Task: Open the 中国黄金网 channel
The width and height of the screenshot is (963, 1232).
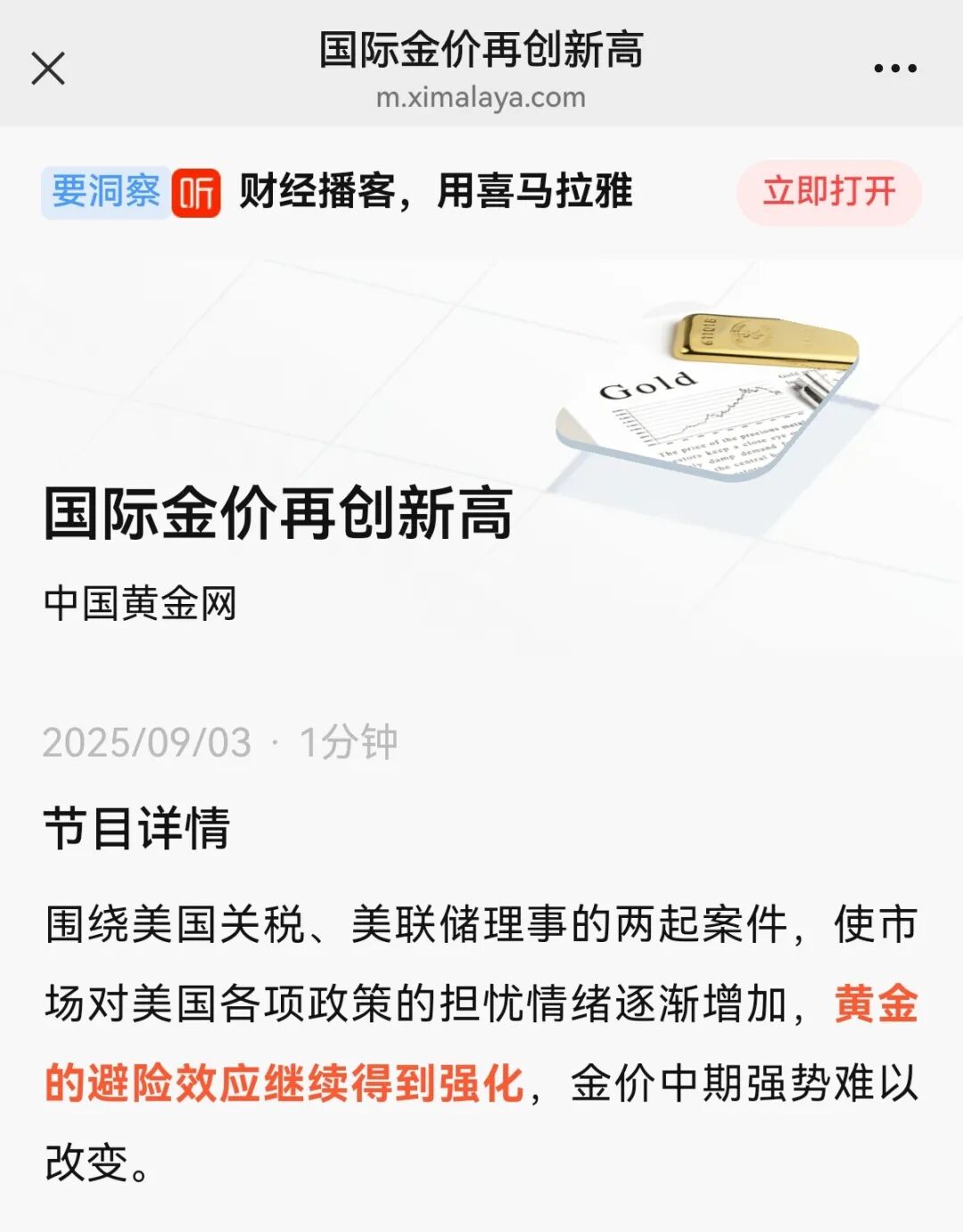Action: point(140,604)
